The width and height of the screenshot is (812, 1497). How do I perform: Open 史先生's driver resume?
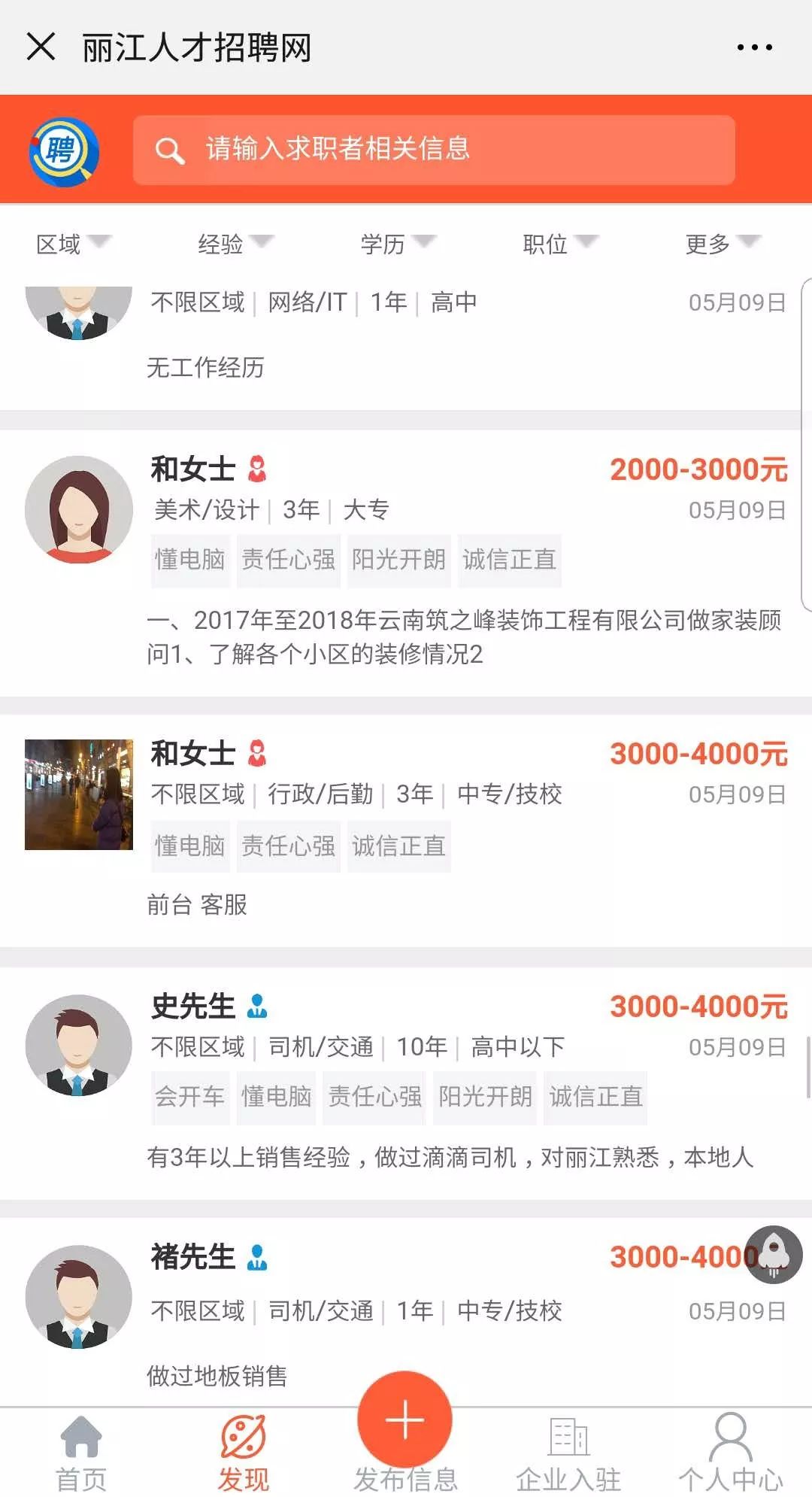pos(406,1079)
